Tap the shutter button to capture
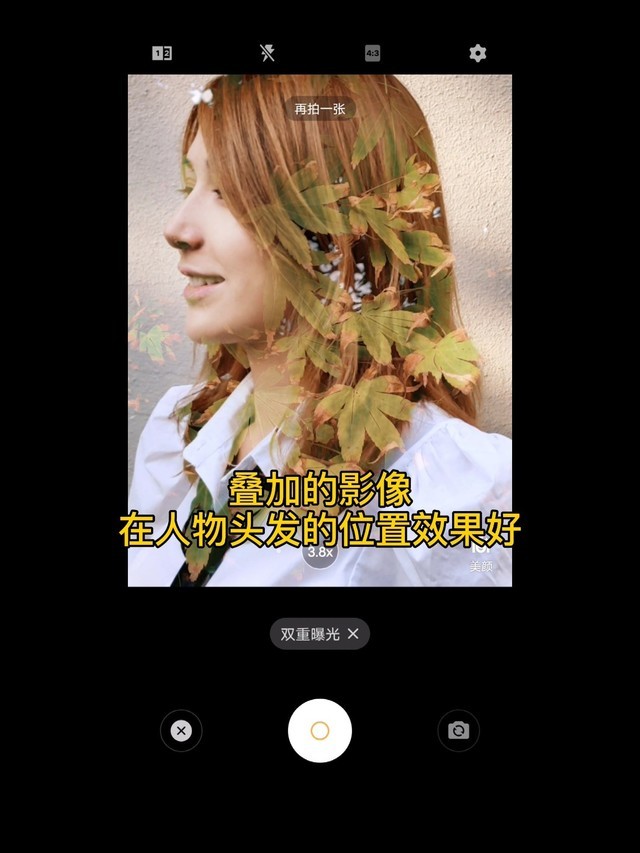This screenshot has height=853, width=640. pyautogui.click(x=320, y=731)
